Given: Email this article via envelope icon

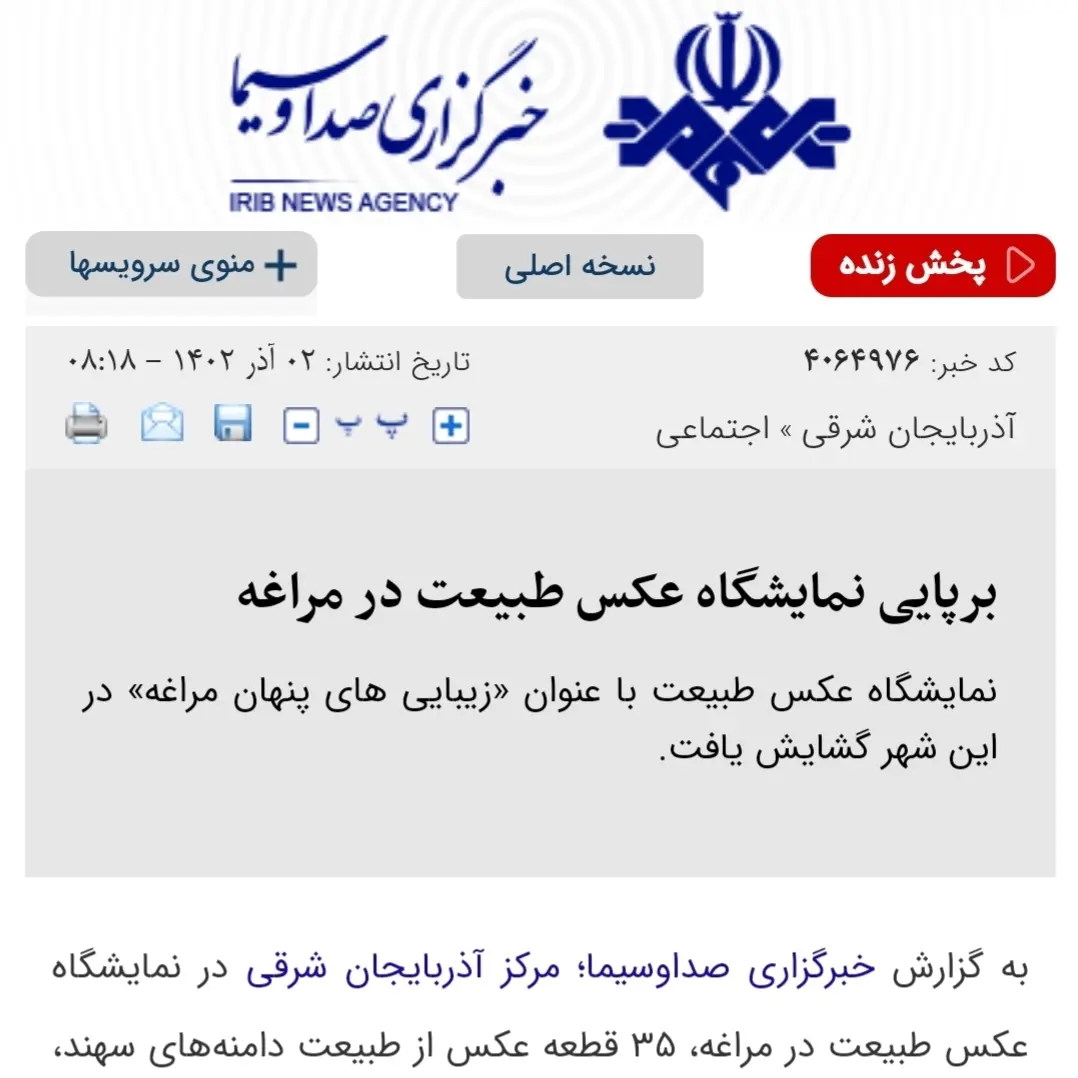Looking at the screenshot, I should pyautogui.click(x=162, y=426).
